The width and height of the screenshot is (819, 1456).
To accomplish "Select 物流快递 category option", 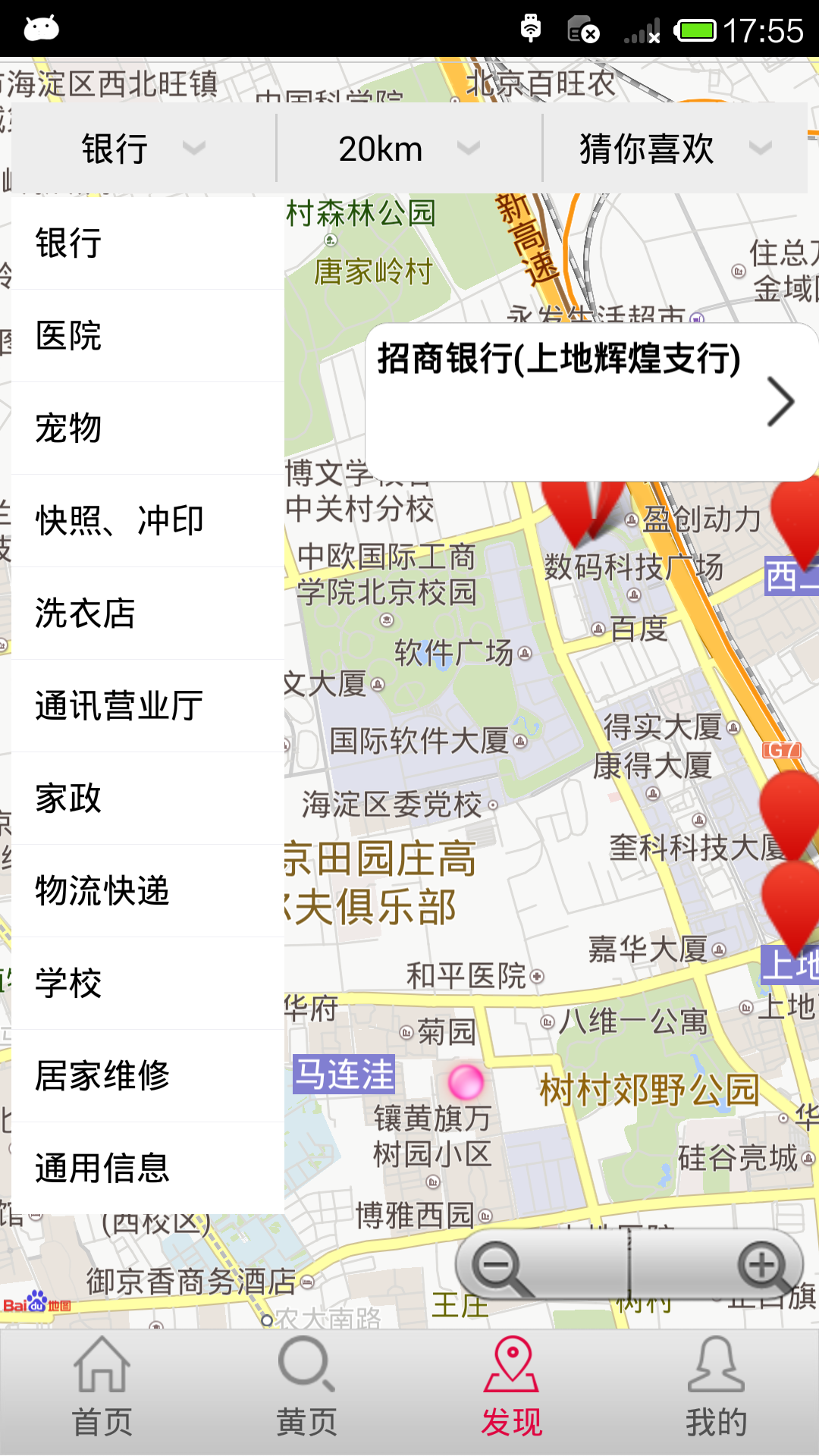I will coord(148,892).
